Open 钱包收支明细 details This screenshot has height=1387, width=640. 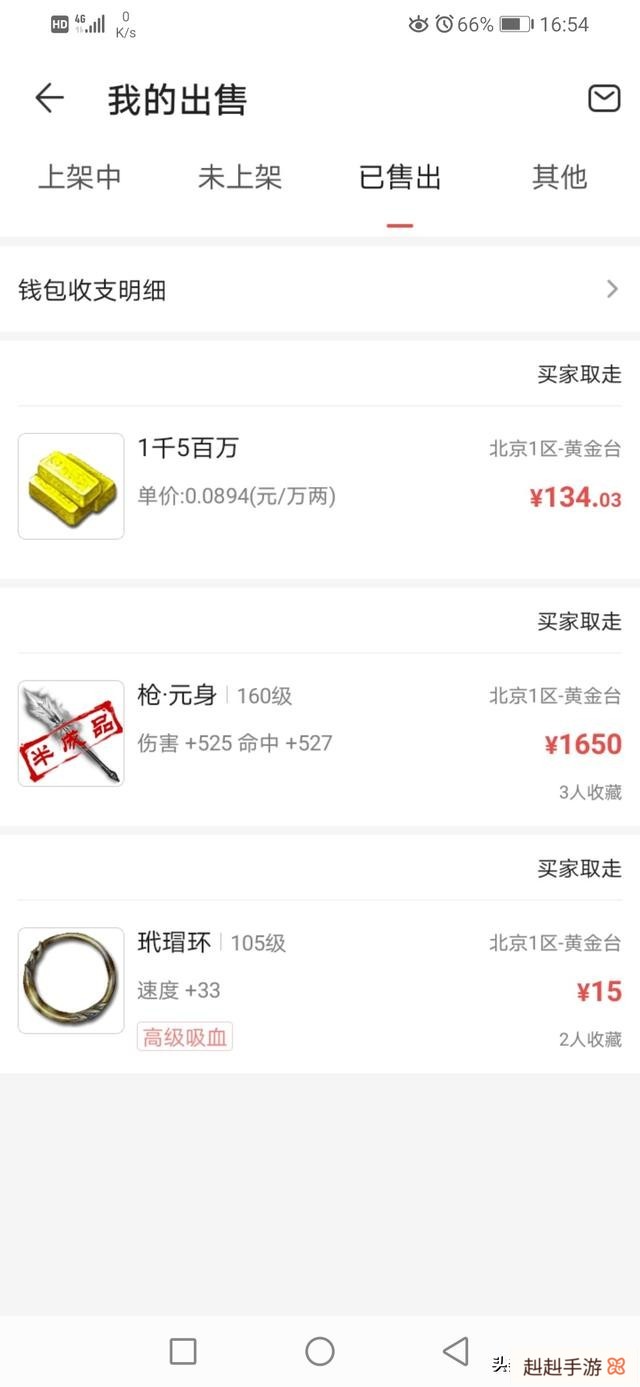(320, 290)
